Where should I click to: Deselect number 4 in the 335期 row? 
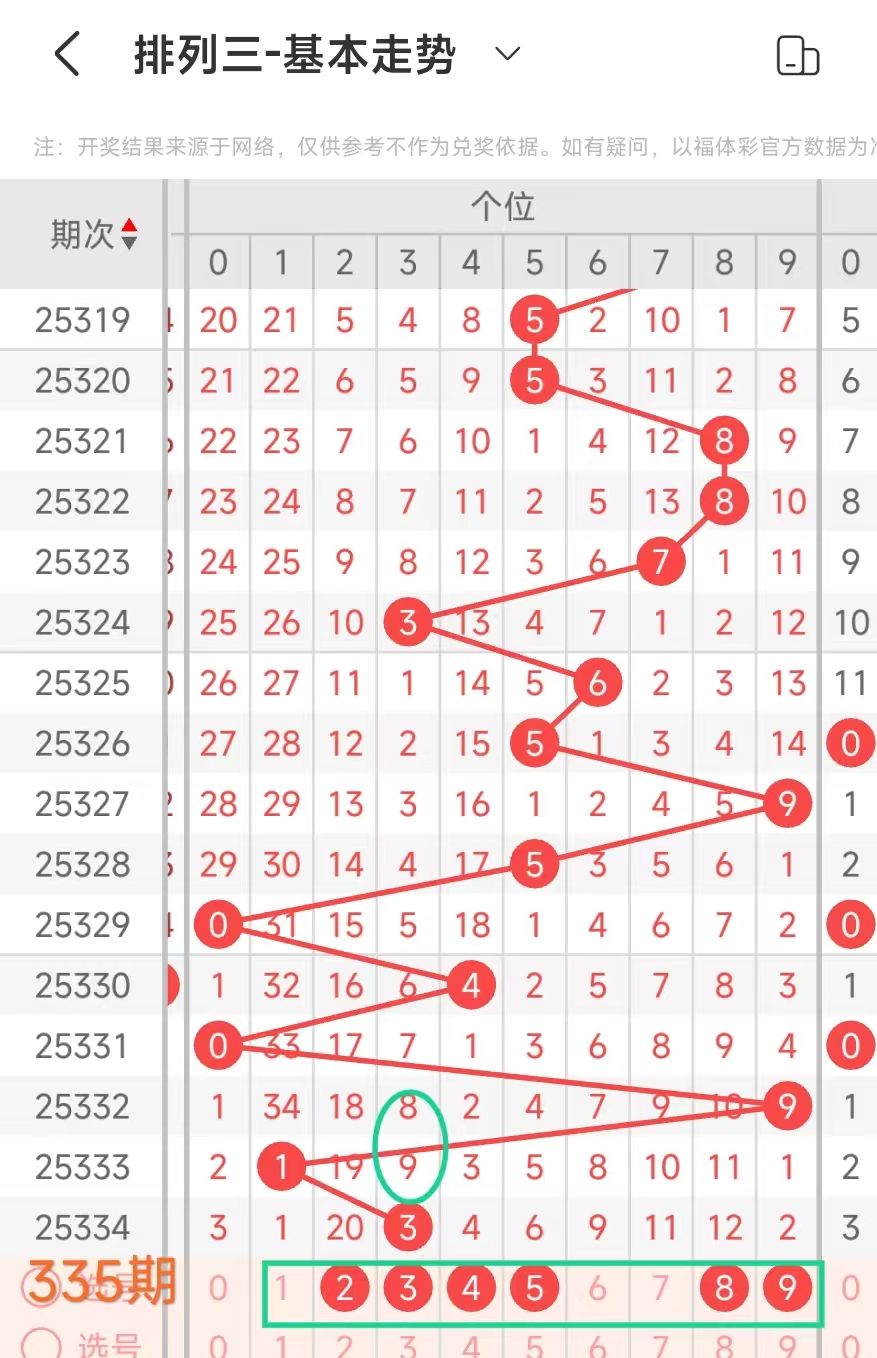(471, 1289)
